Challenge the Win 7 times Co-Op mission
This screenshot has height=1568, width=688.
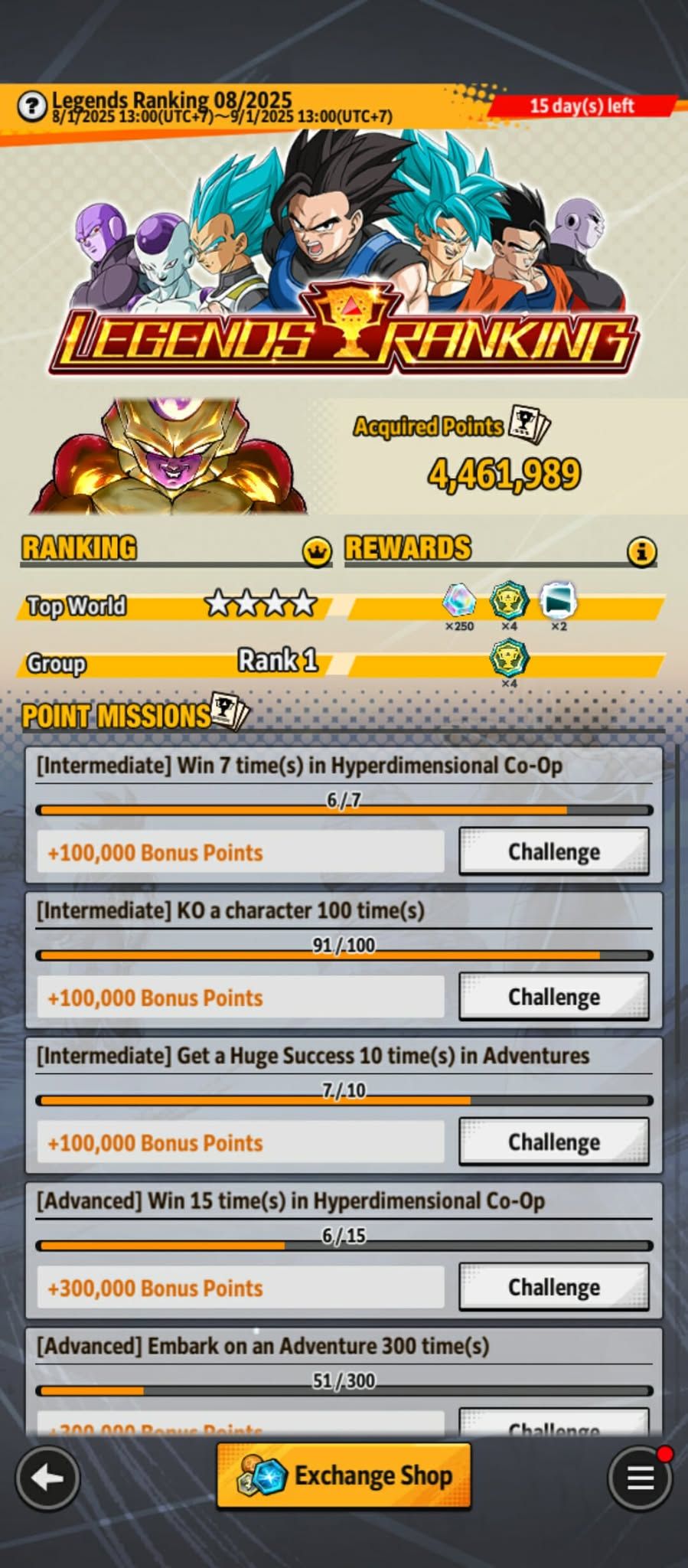click(553, 851)
